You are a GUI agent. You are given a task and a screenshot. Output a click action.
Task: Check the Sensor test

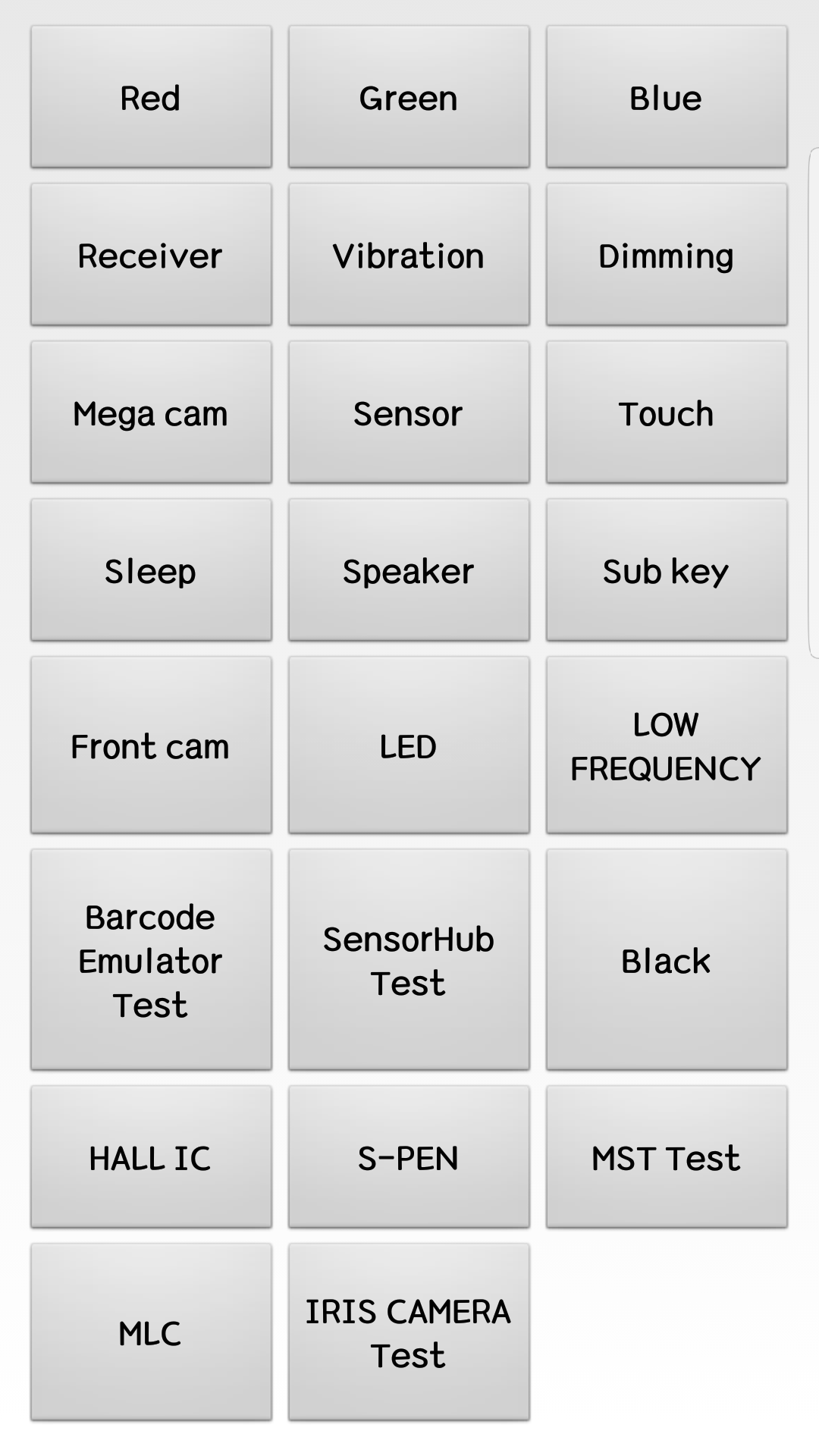coord(409,413)
